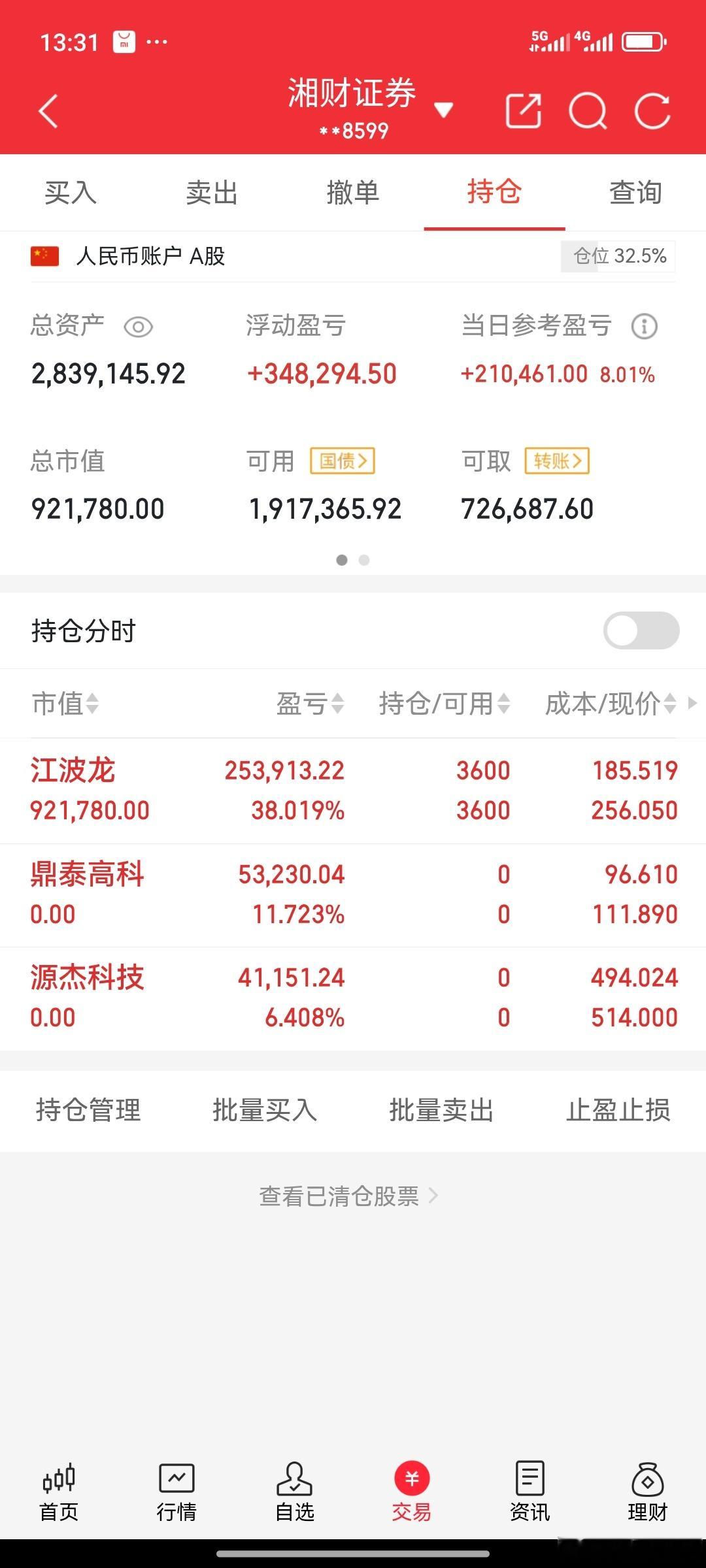This screenshot has height=1568, width=706.
Task: Tap the 国债 shortcut button
Action: point(342,461)
